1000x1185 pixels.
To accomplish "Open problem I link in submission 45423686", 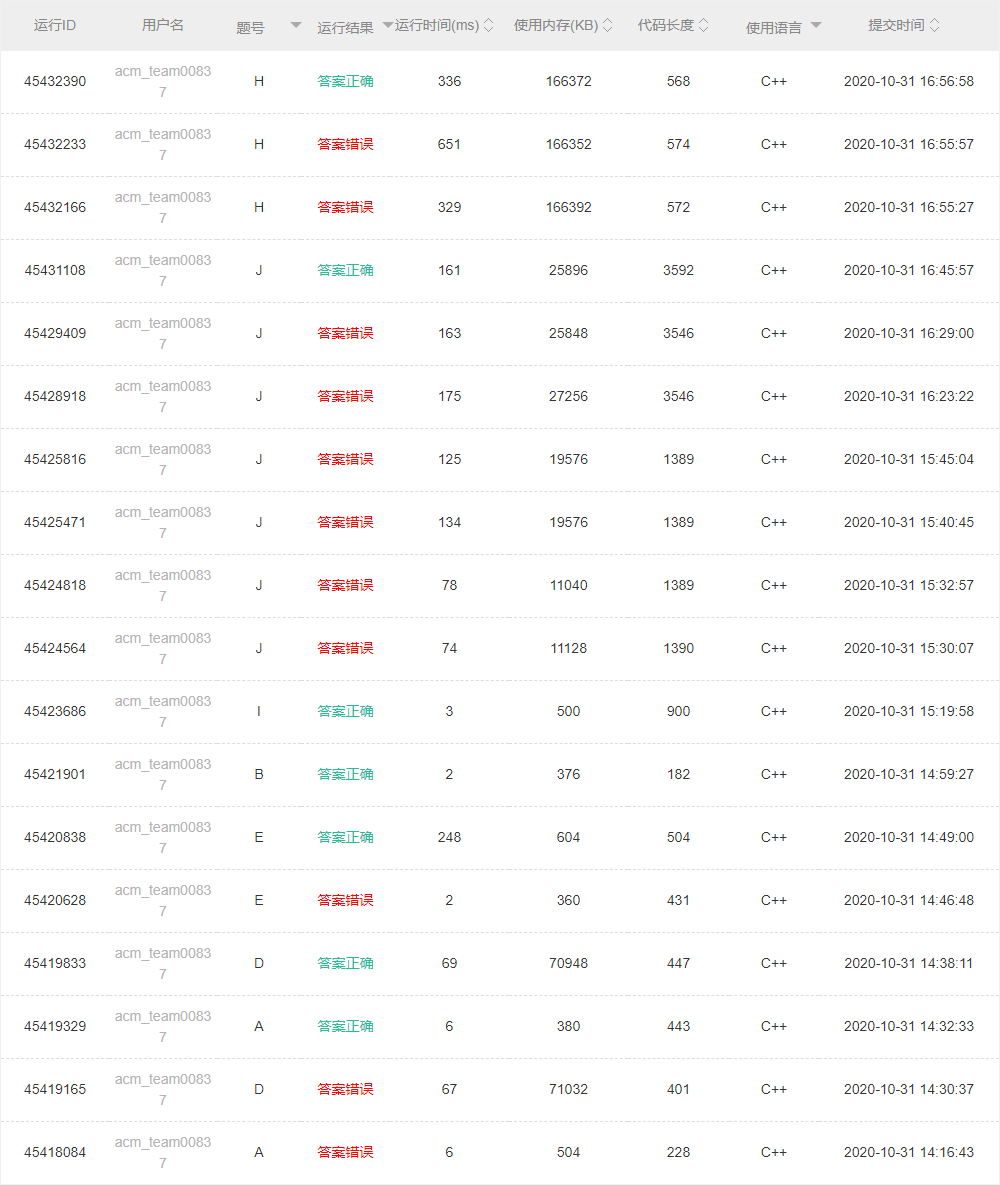I will [259, 711].
